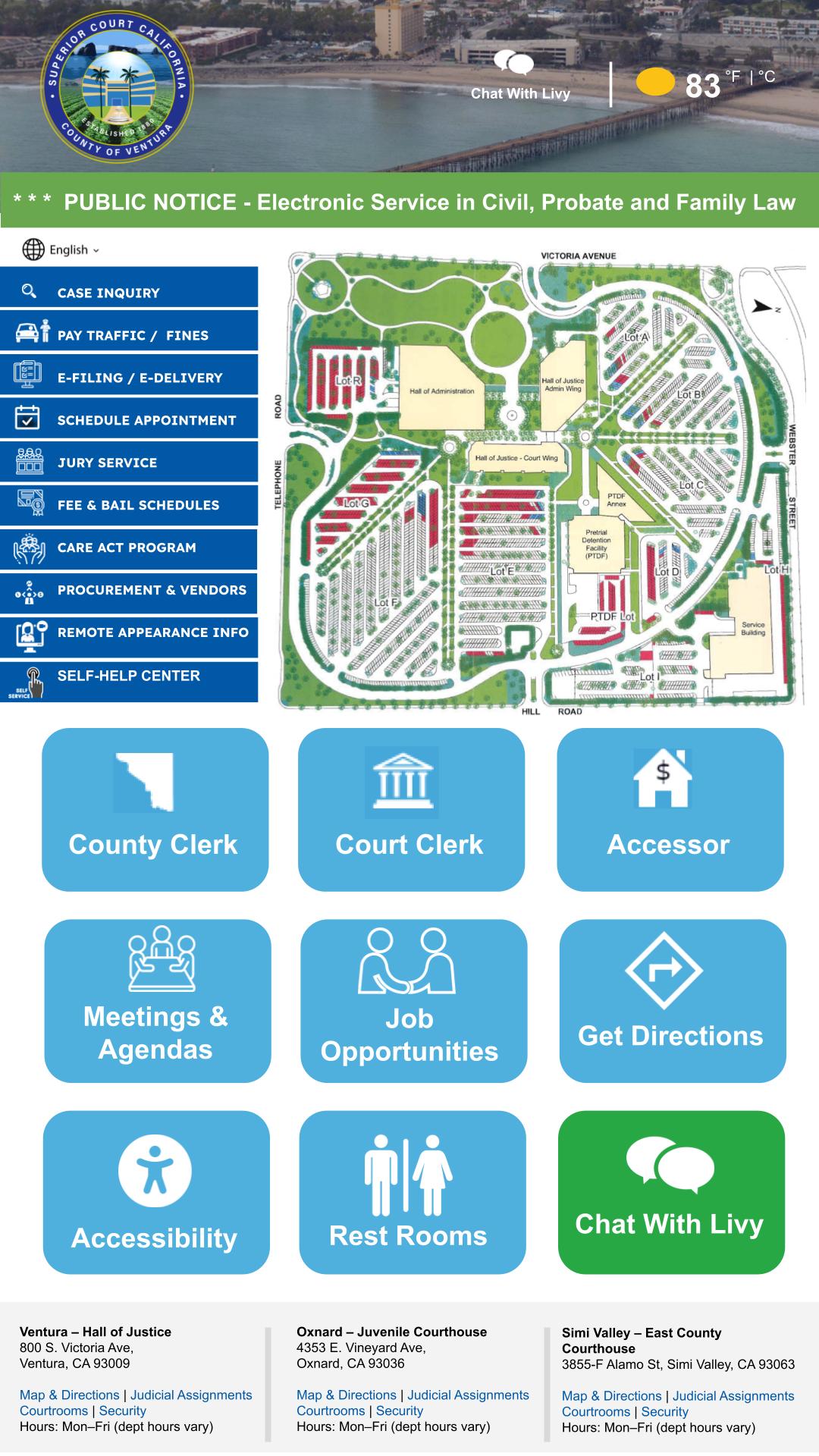Open Remote Appearance Info
This screenshot has width=819, height=1456.
tap(129, 632)
